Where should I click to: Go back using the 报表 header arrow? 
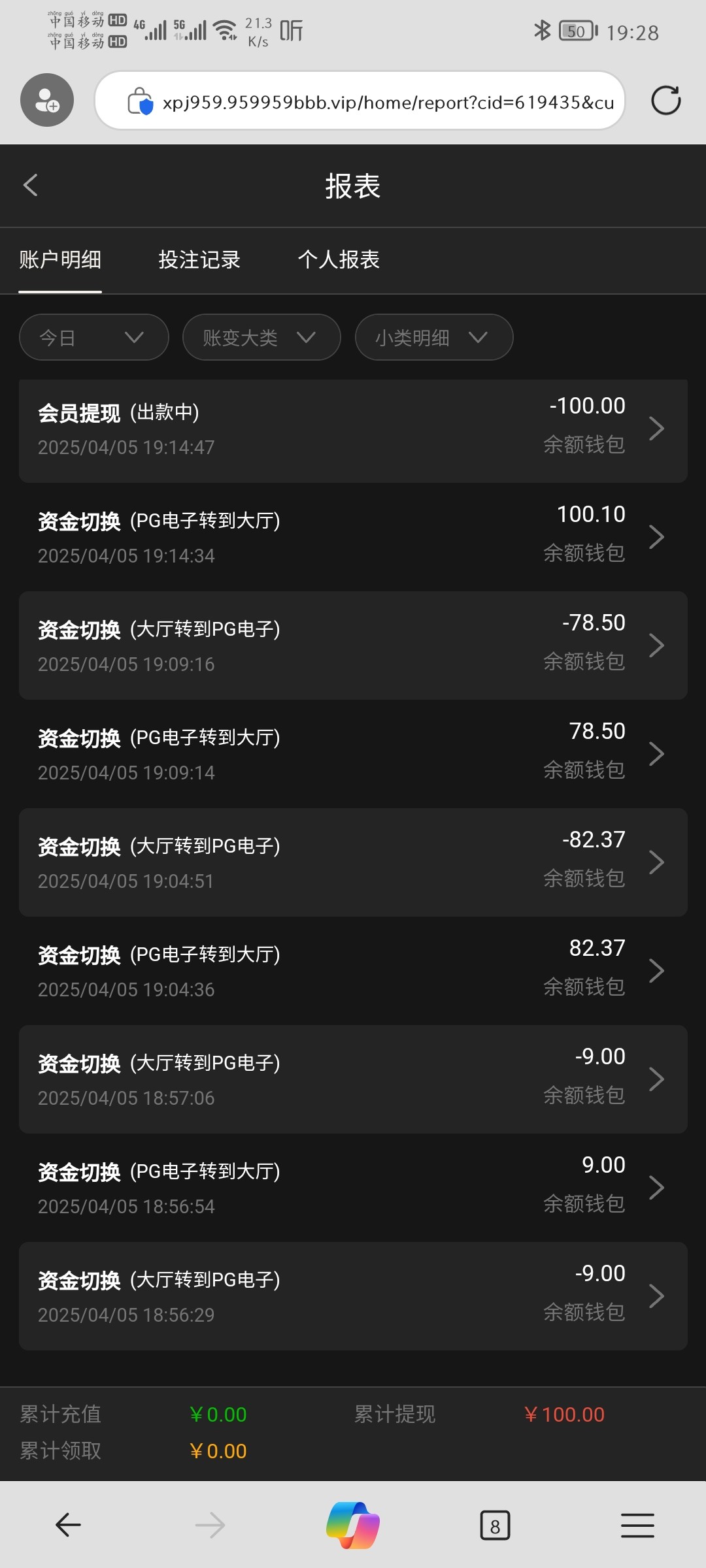coord(30,185)
